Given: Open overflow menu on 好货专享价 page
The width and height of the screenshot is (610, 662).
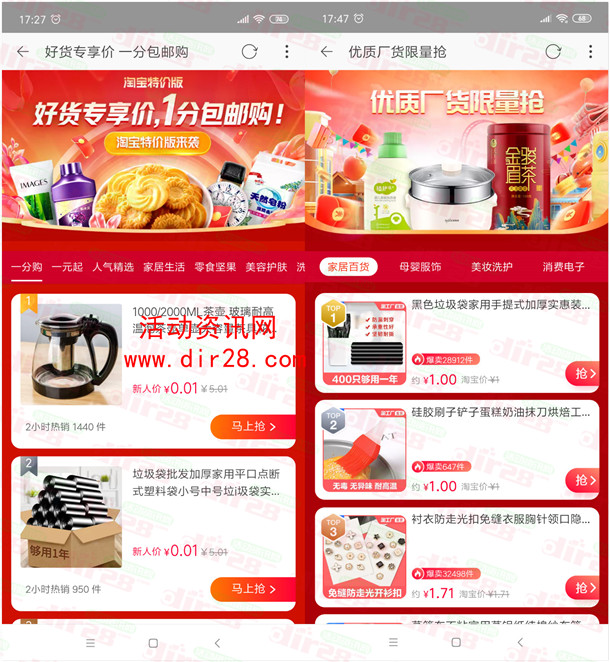Looking at the screenshot, I should pos(287,51).
